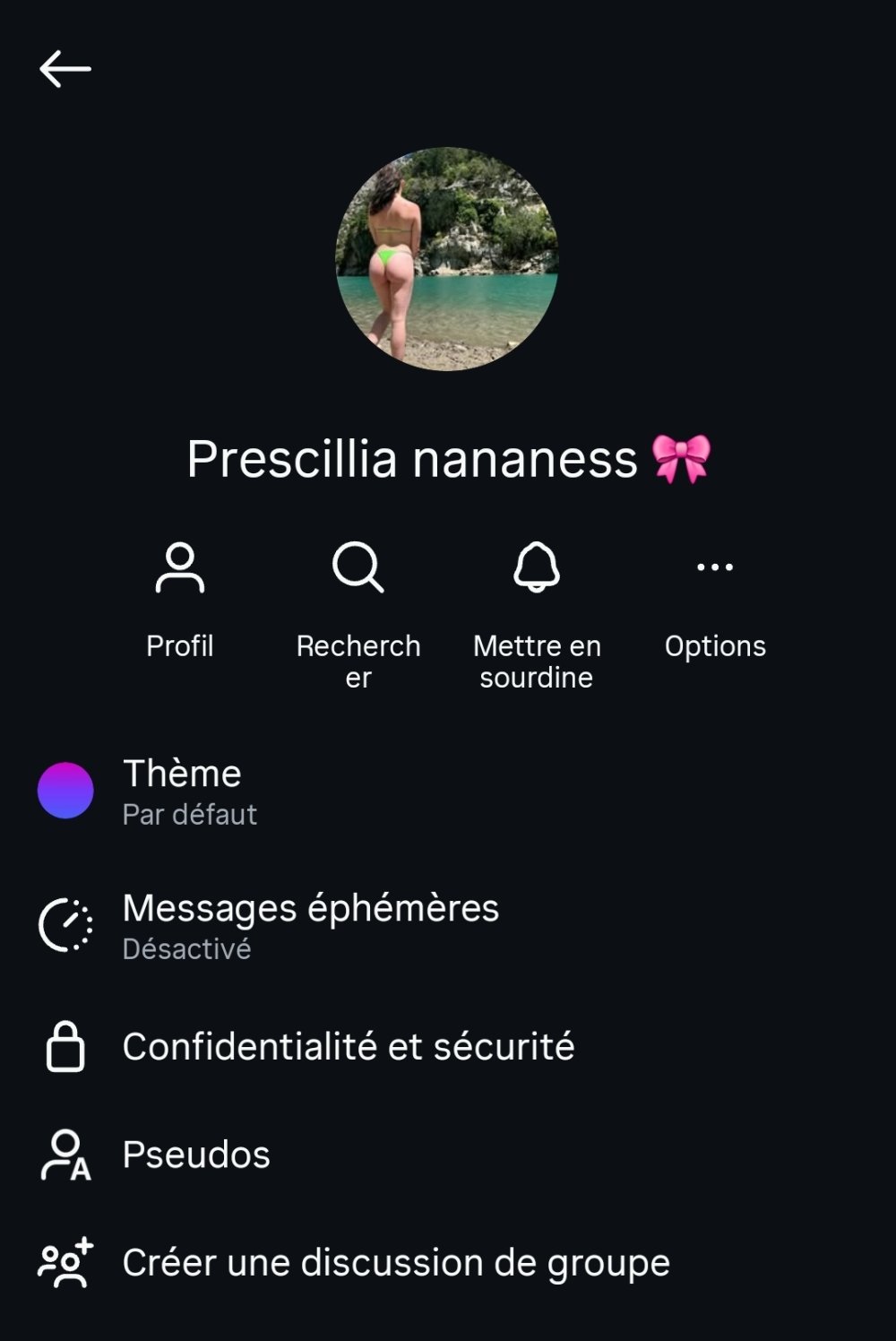This screenshot has height=1341, width=896.
Task: Tap the Mettre en sourdine bell icon
Action: (x=536, y=567)
